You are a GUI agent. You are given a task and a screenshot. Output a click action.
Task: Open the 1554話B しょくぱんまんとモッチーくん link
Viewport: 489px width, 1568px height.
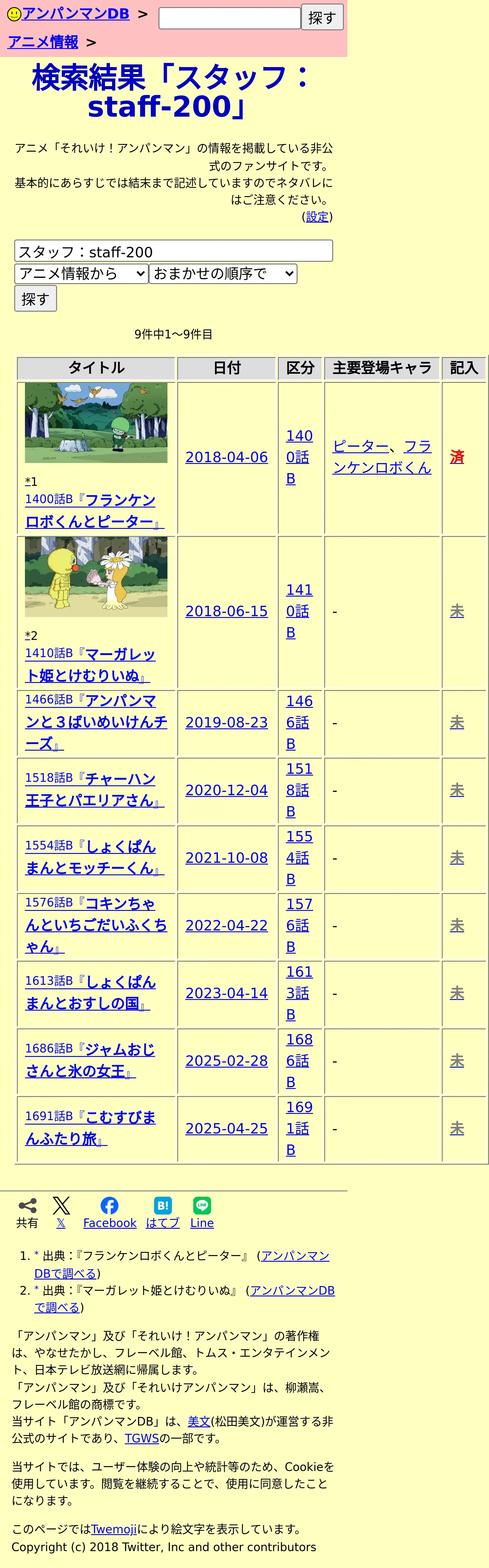pyautogui.click(x=94, y=858)
